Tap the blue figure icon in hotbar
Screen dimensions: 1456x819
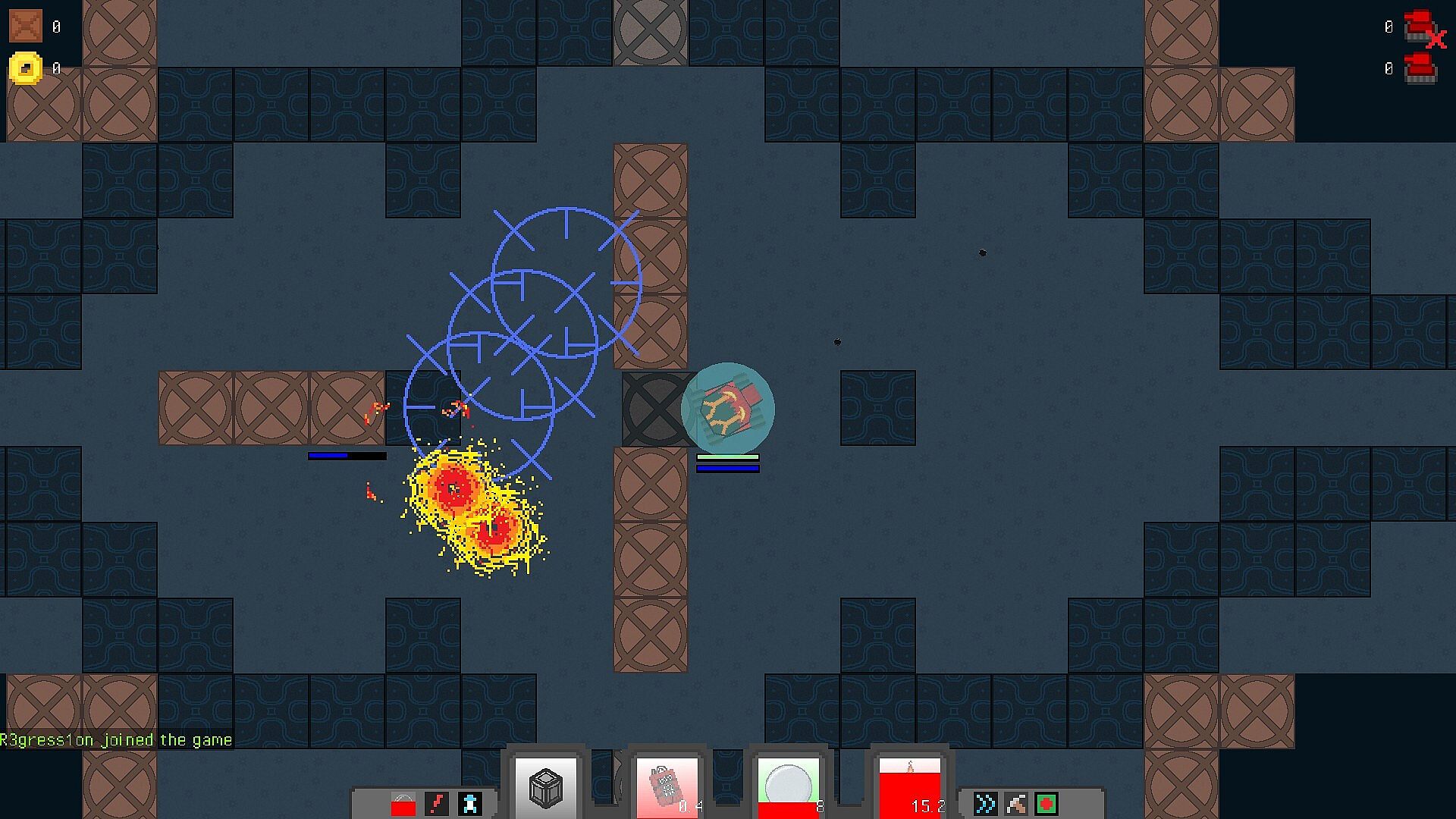(470, 804)
